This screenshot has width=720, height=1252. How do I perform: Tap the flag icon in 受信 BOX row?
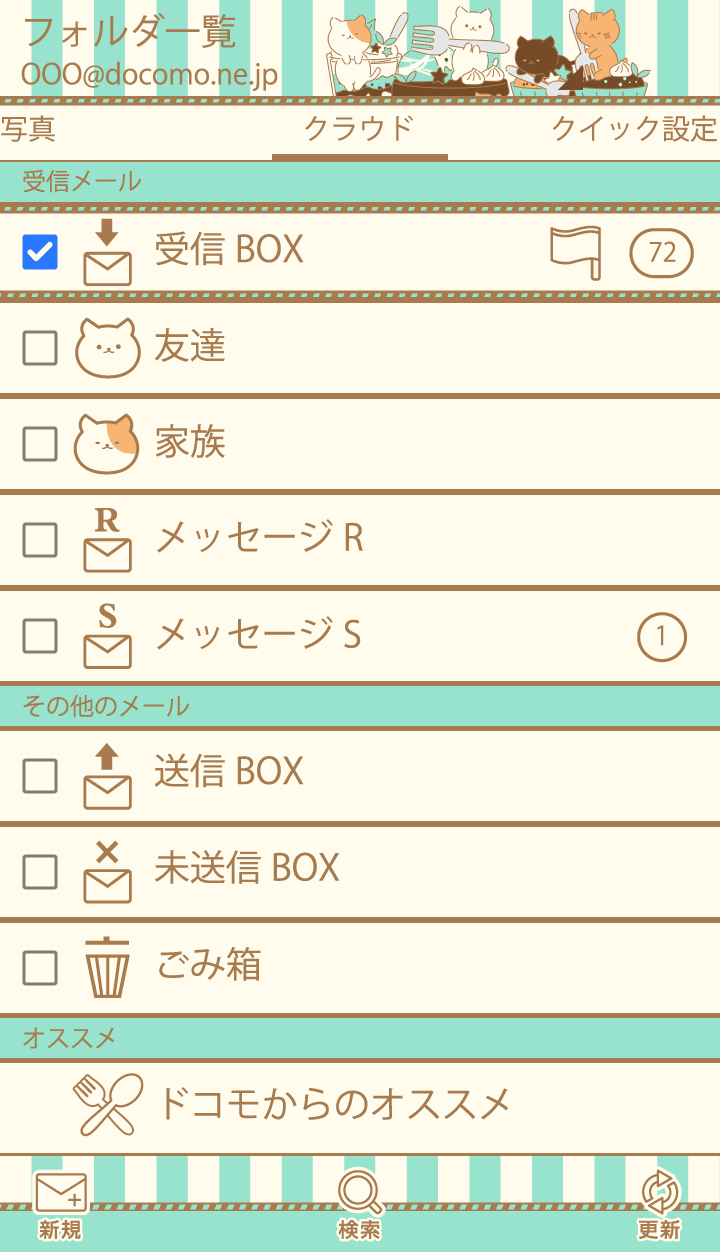pyautogui.click(x=576, y=252)
